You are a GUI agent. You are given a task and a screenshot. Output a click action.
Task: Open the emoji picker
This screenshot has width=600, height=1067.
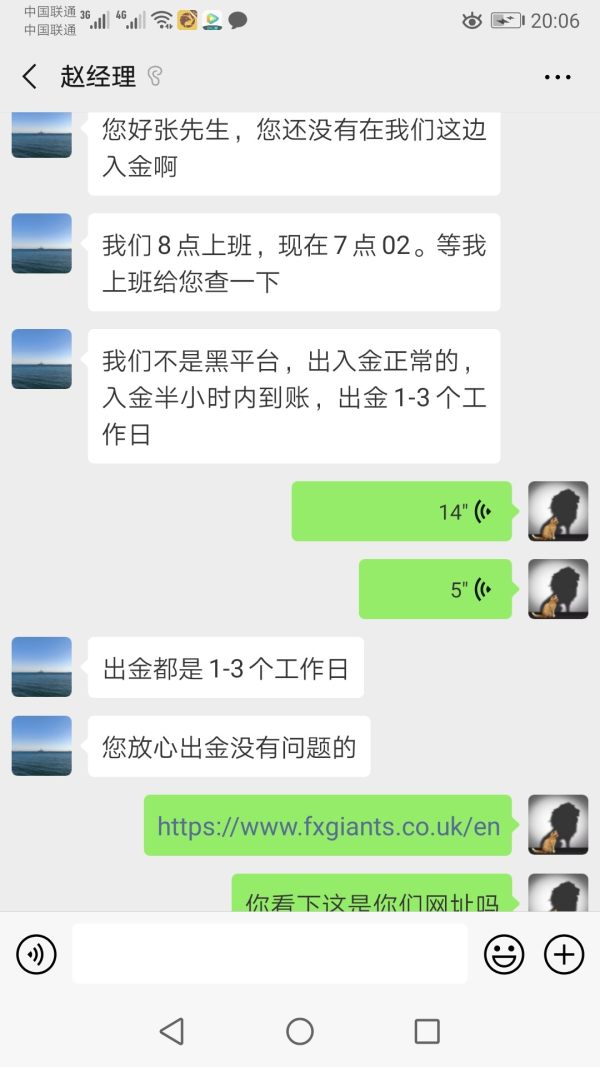504,955
